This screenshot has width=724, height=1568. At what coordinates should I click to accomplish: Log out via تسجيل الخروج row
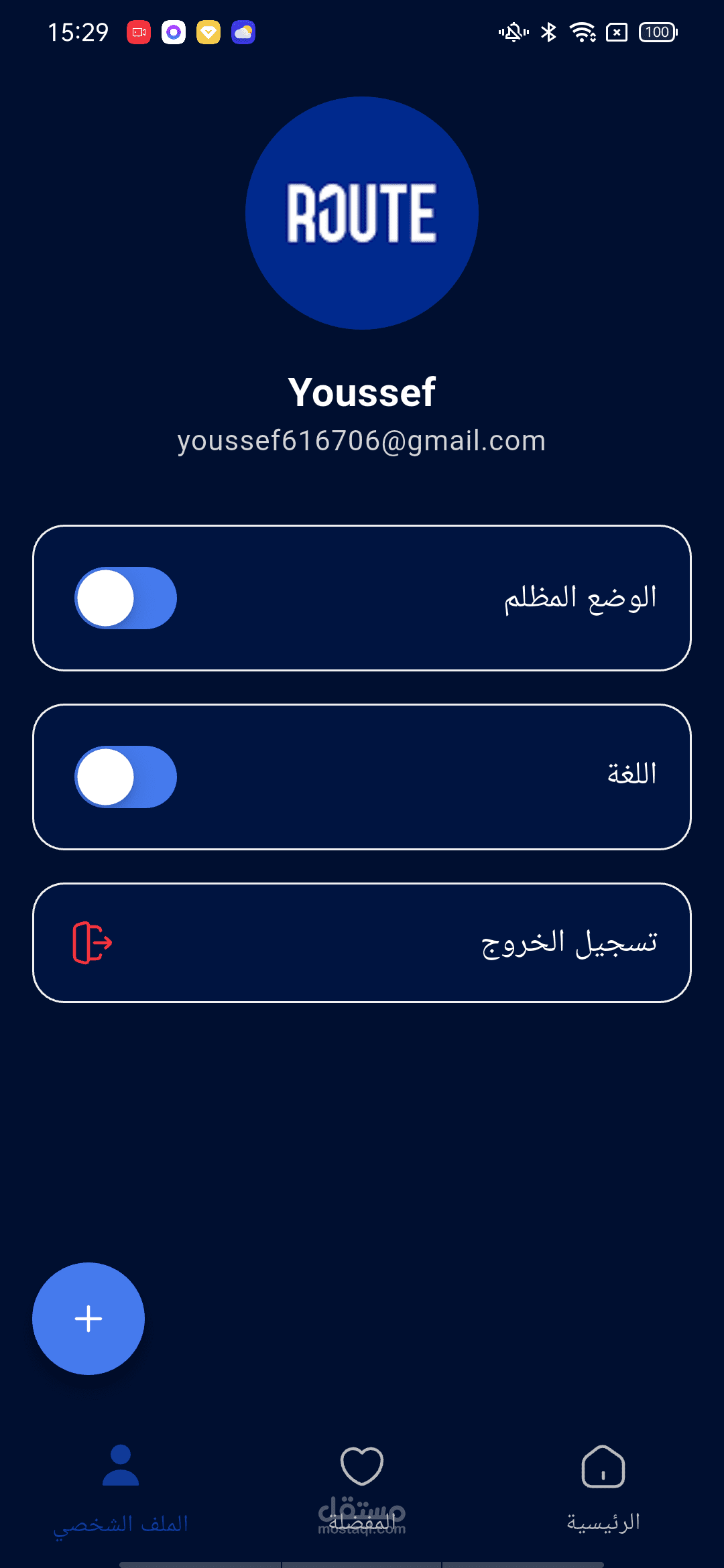362,942
